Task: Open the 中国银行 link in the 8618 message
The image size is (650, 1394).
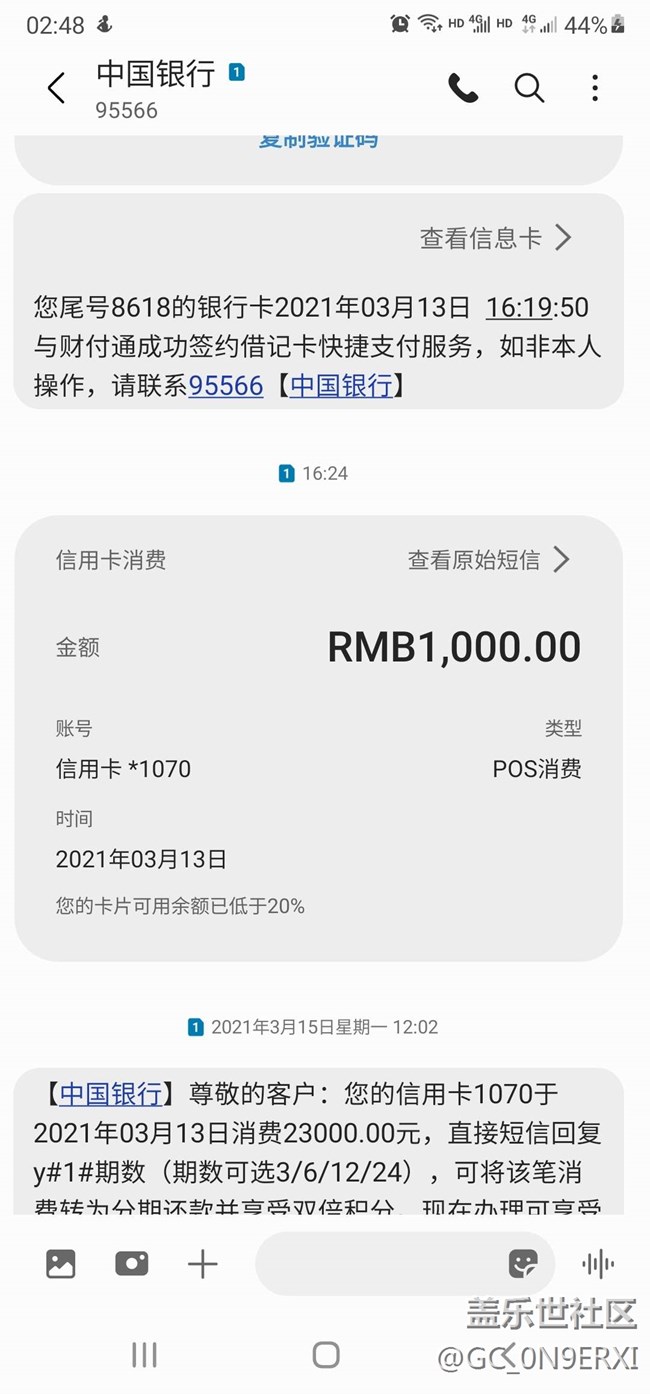Action: pyautogui.click(x=341, y=386)
